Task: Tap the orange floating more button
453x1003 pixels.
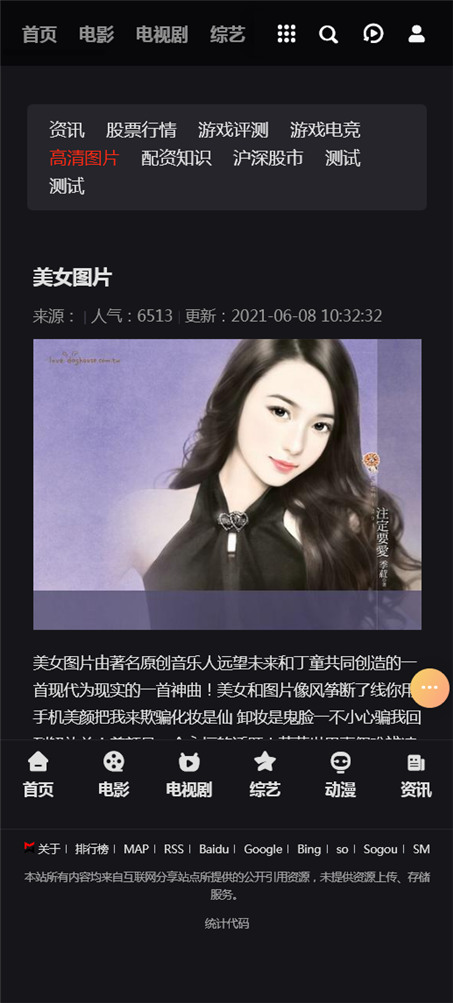Action: point(430,688)
